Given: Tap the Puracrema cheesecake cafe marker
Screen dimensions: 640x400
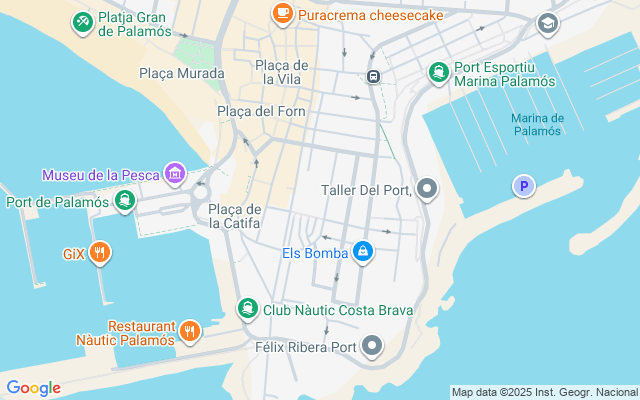Looking at the screenshot, I should click(282, 14).
